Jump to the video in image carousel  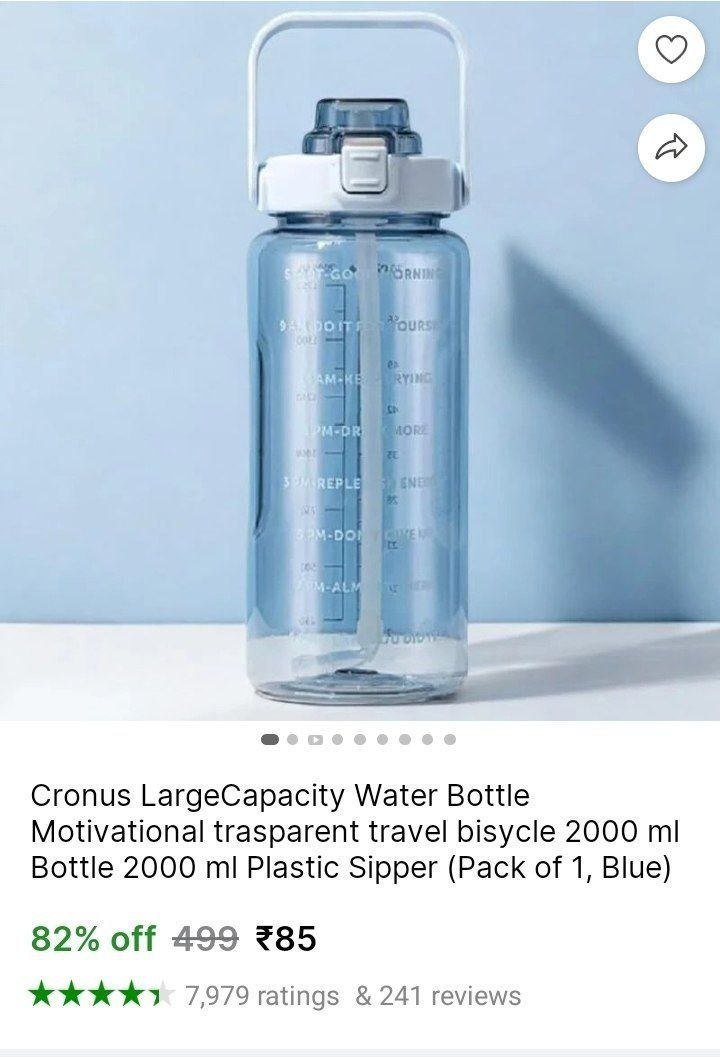[315, 740]
